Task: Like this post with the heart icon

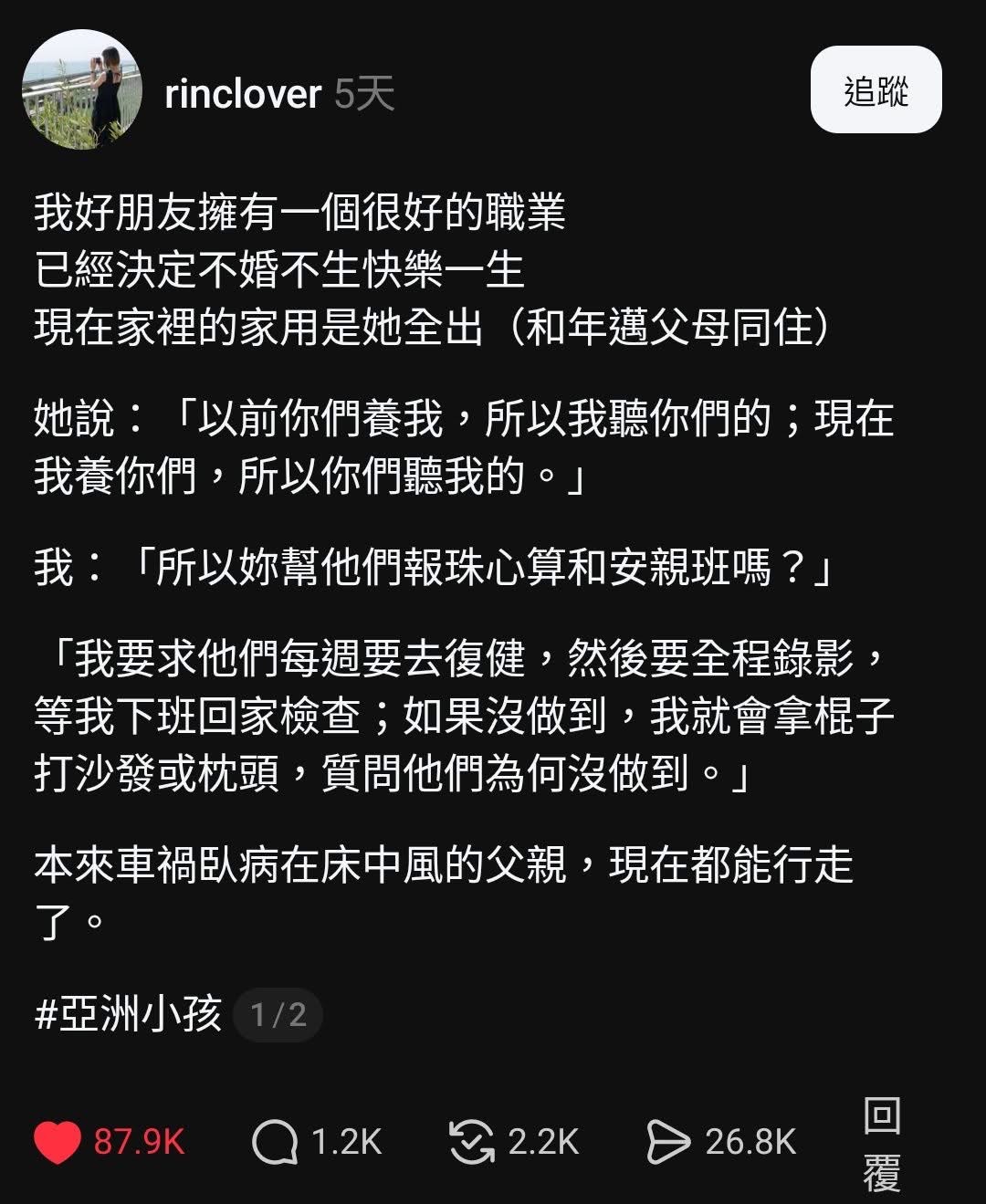Action: pyautogui.click(x=57, y=1142)
